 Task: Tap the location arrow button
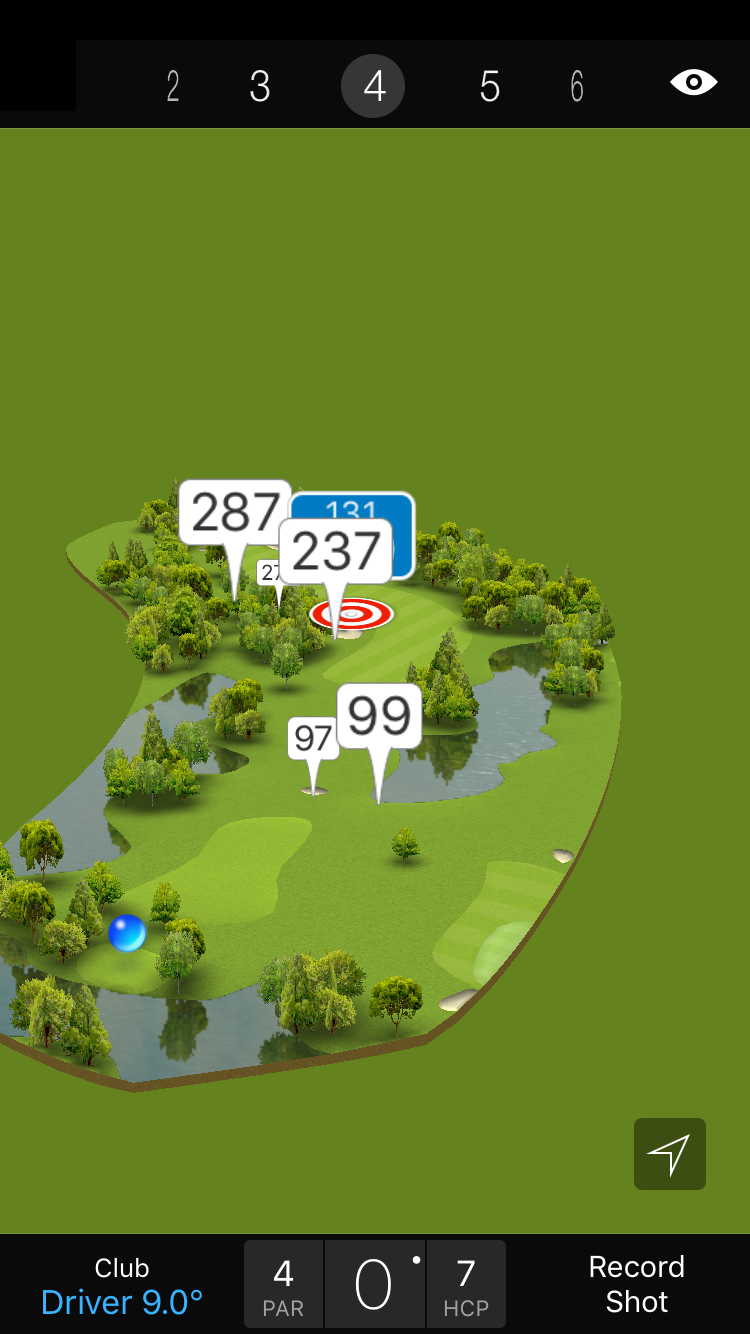pyautogui.click(x=669, y=1154)
